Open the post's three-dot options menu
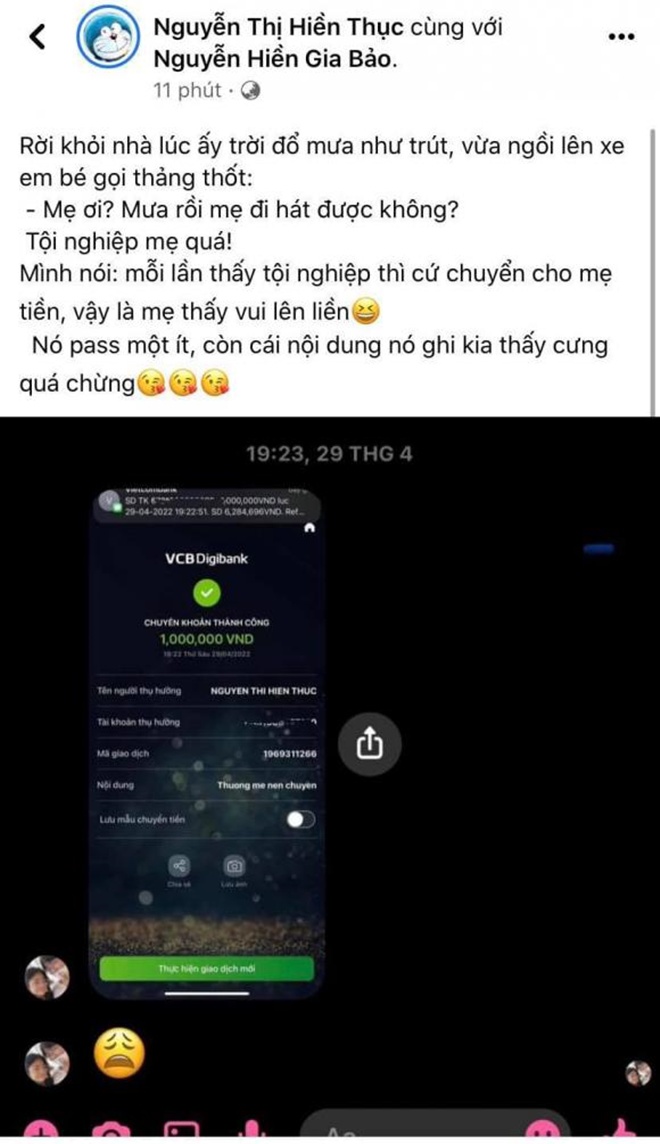Viewport: 660px width, 1144px height. pyautogui.click(x=622, y=36)
